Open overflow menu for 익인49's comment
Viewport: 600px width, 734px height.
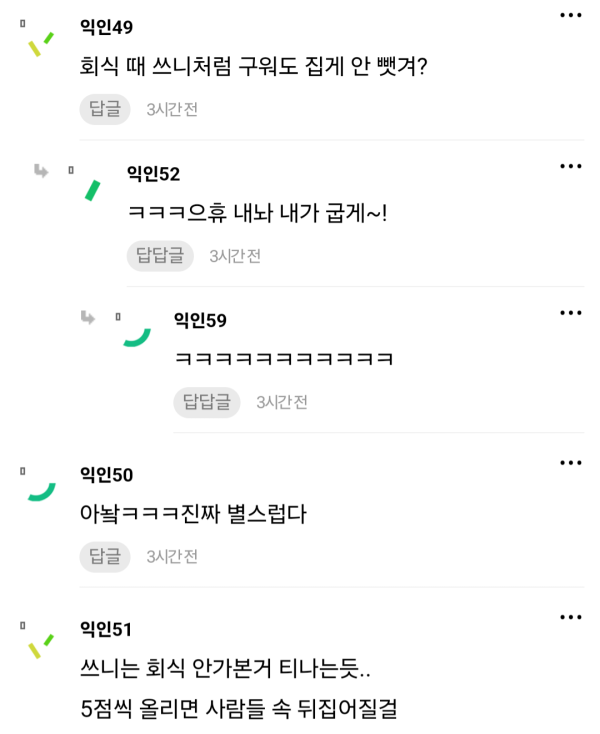coord(570,16)
